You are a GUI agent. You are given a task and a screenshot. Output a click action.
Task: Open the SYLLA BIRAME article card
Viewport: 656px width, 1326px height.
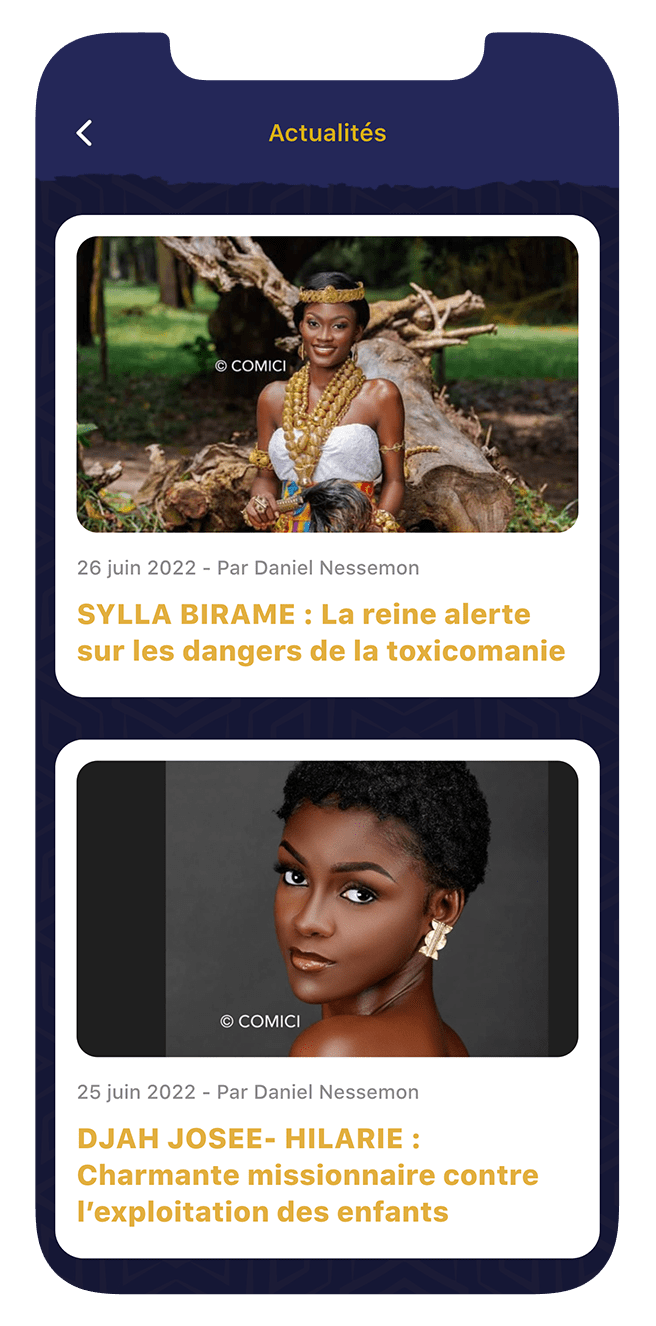coord(327,455)
